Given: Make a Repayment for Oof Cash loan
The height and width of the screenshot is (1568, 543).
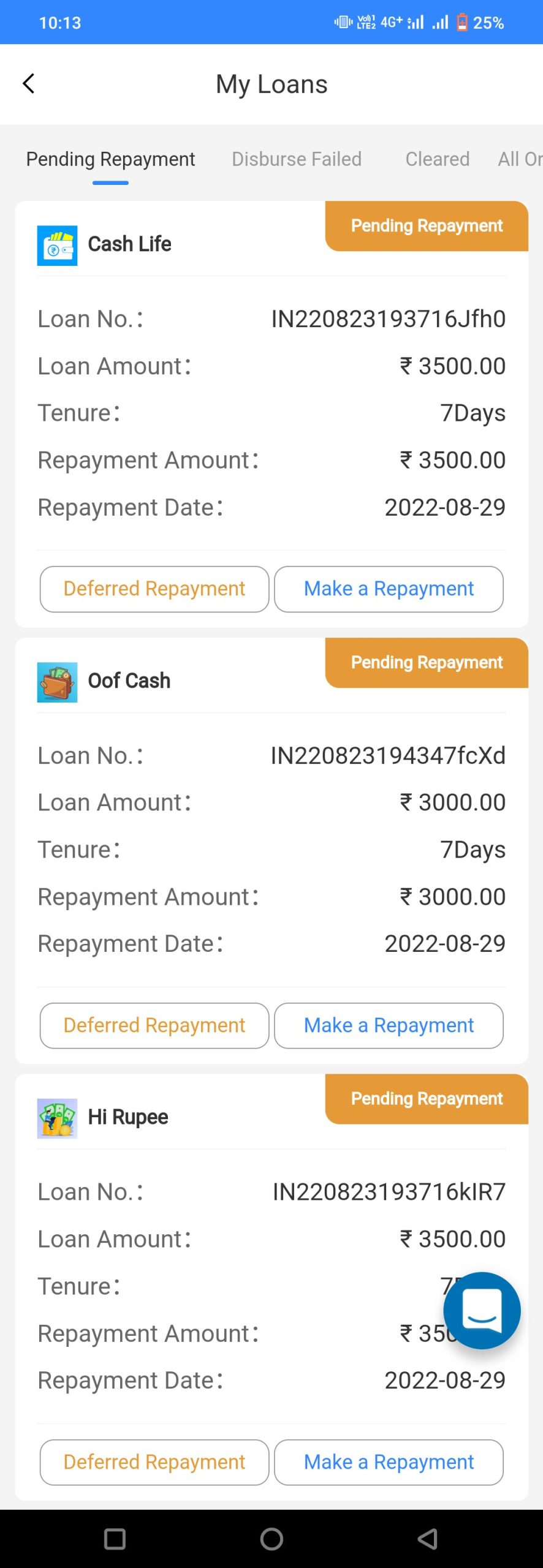Looking at the screenshot, I should (x=389, y=1025).
